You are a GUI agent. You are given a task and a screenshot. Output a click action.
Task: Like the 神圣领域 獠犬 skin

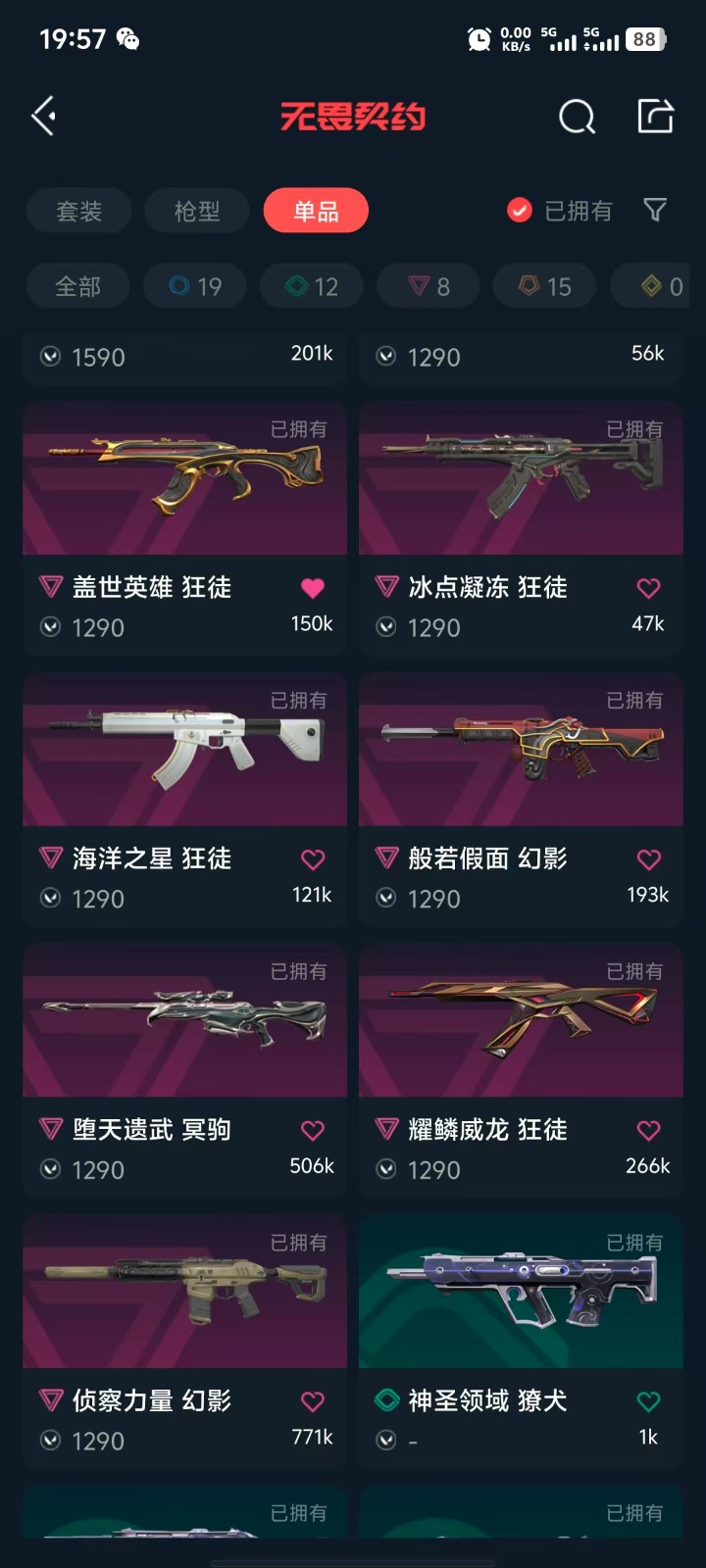click(648, 1401)
